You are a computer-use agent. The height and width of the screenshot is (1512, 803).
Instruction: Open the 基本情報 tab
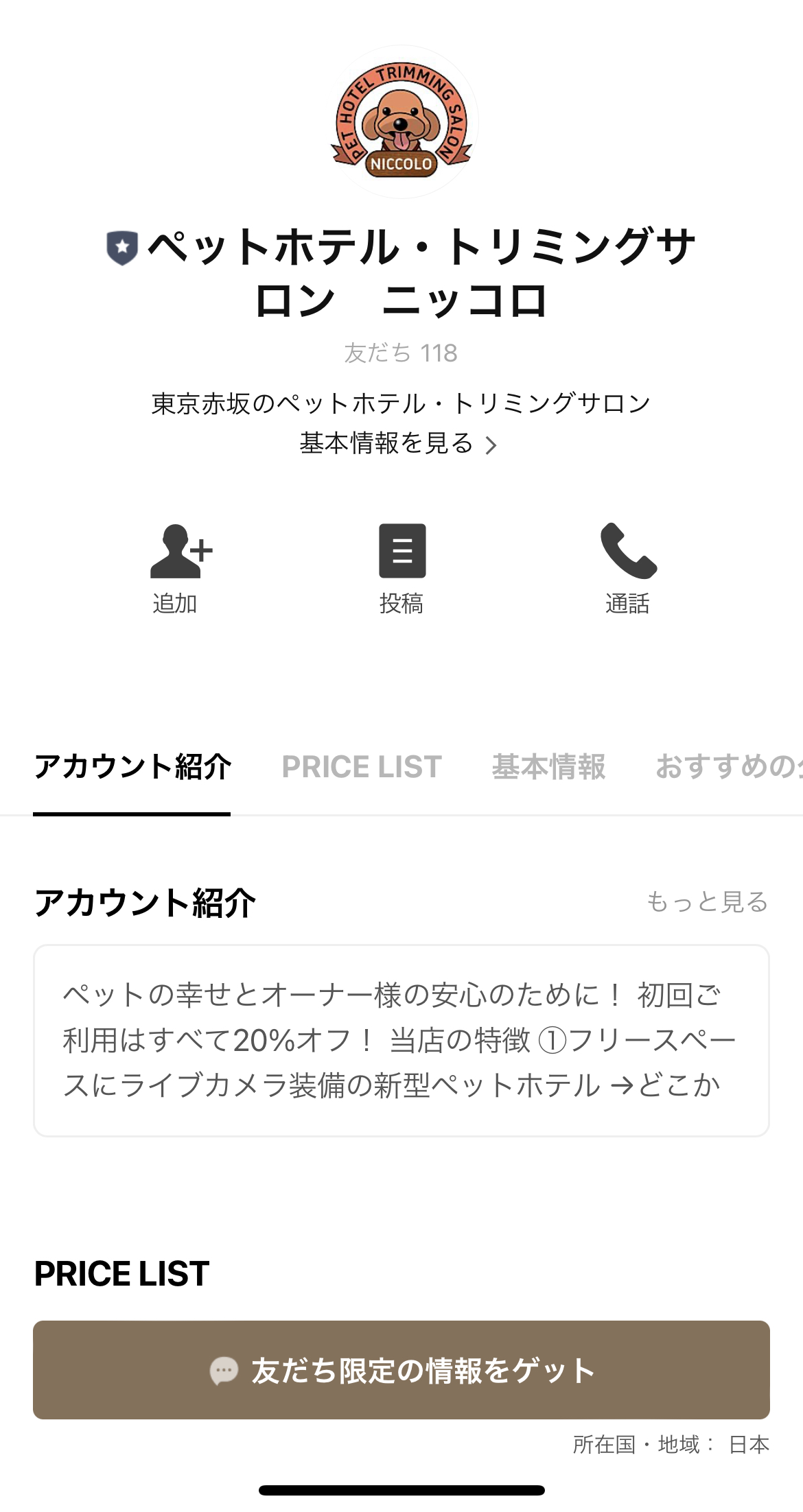click(x=548, y=767)
